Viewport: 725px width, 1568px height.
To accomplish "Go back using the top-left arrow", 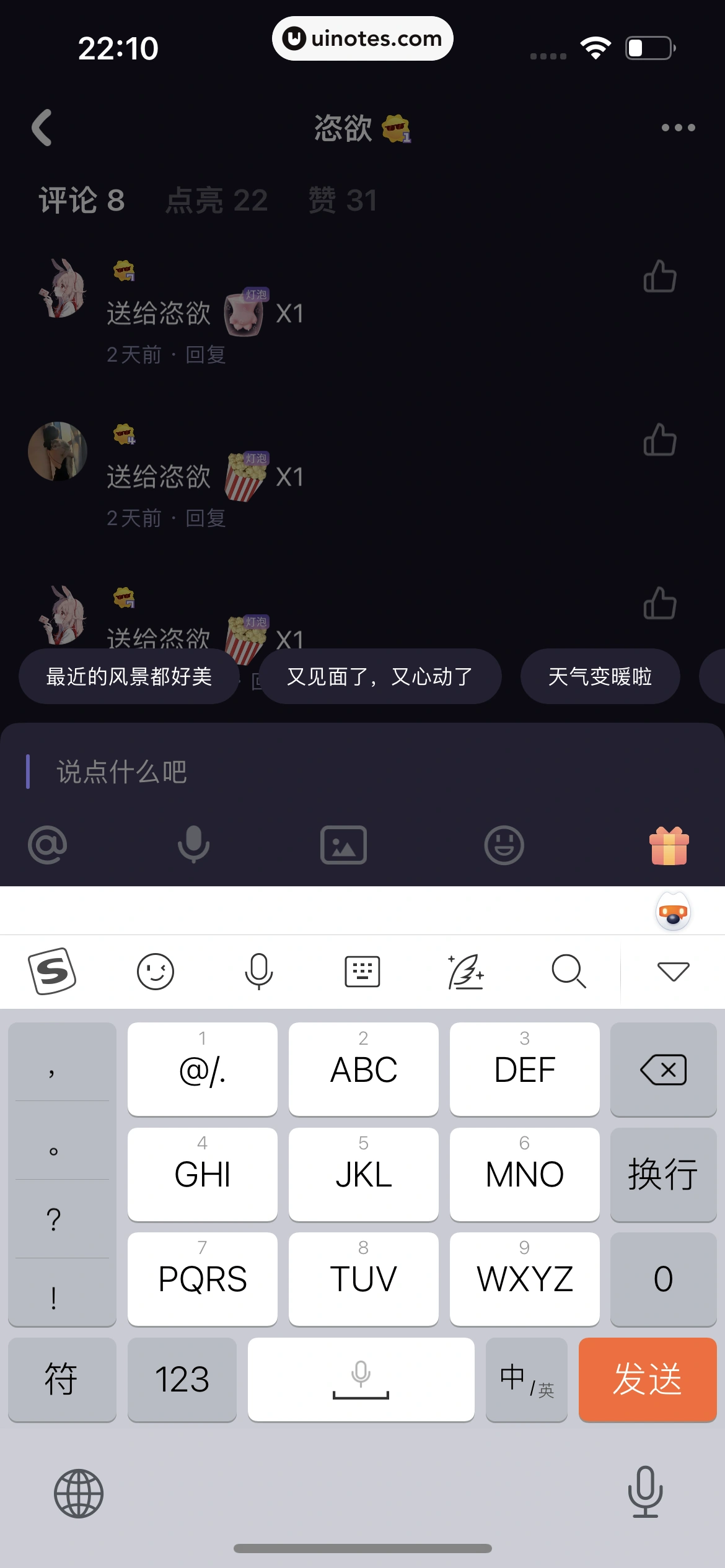I will (42, 128).
